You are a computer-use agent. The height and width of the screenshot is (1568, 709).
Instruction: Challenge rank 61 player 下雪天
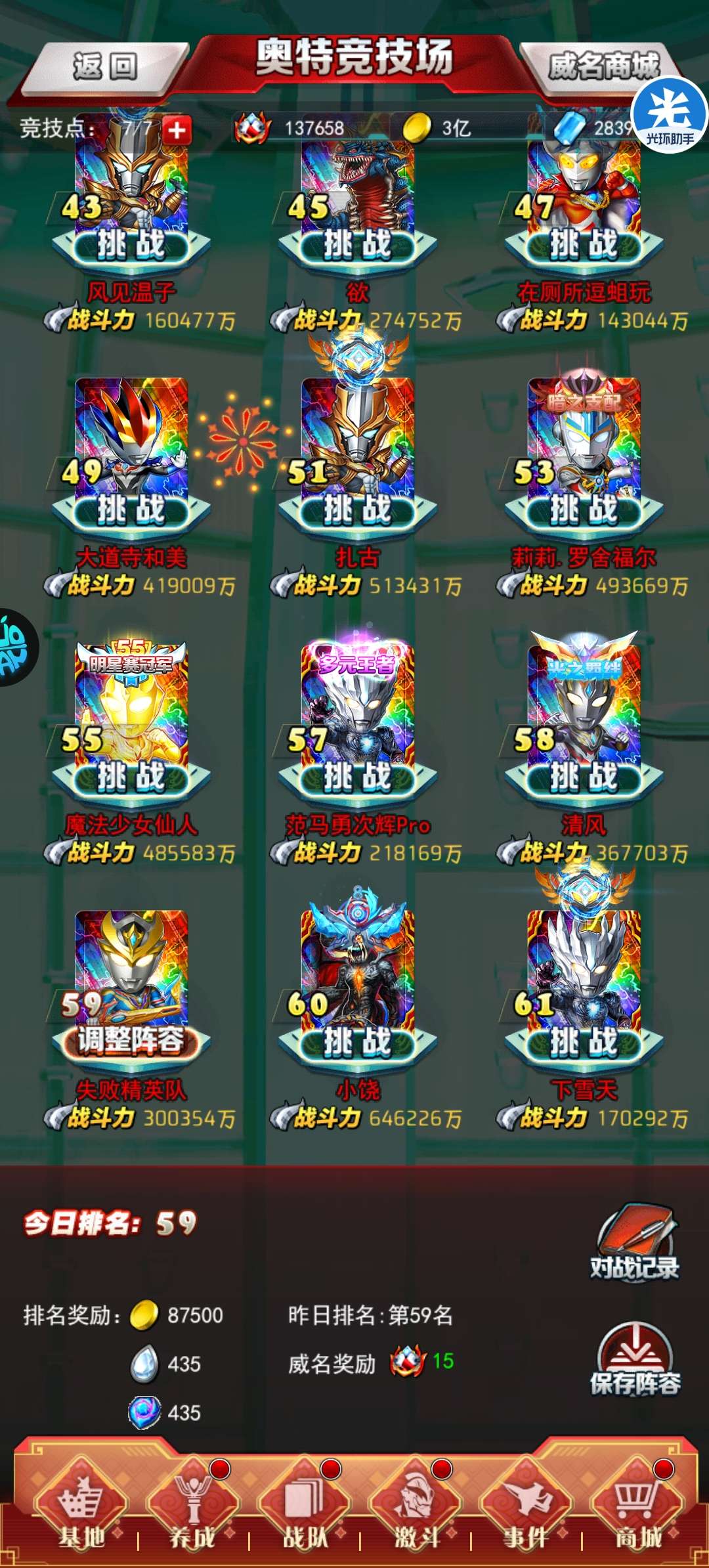584,1042
